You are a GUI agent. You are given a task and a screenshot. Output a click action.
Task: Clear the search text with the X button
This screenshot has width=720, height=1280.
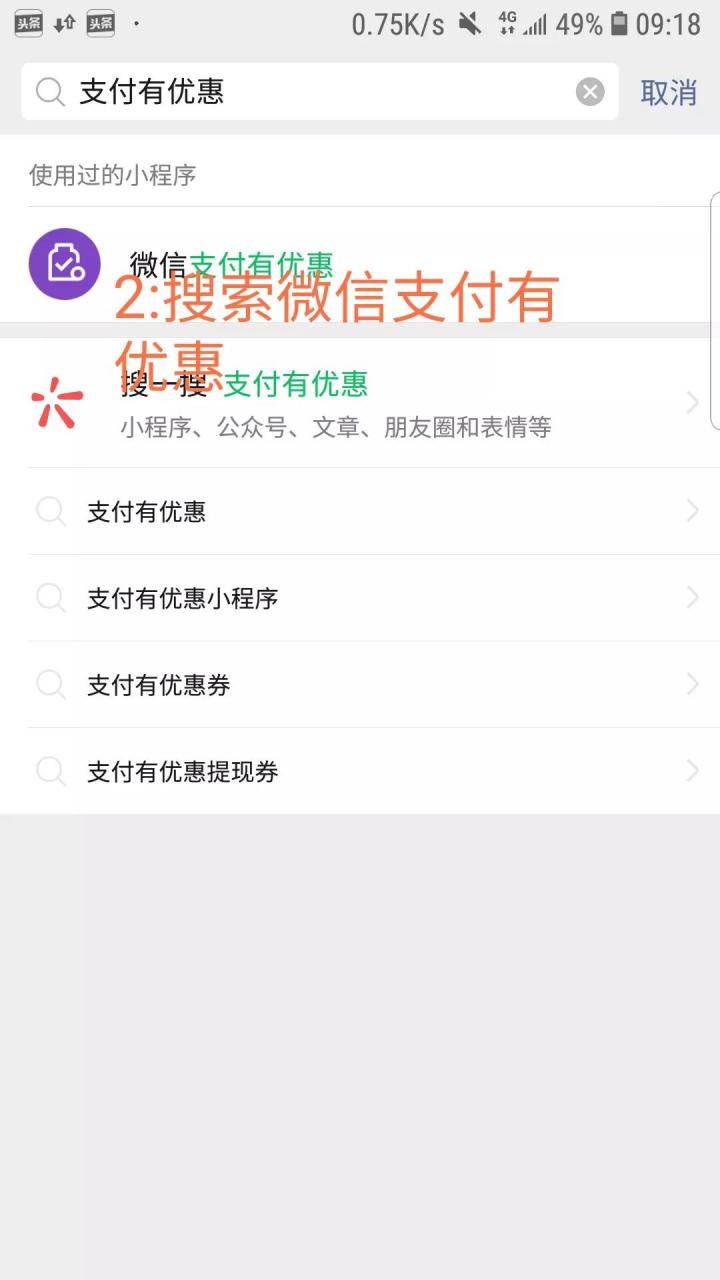[x=590, y=92]
